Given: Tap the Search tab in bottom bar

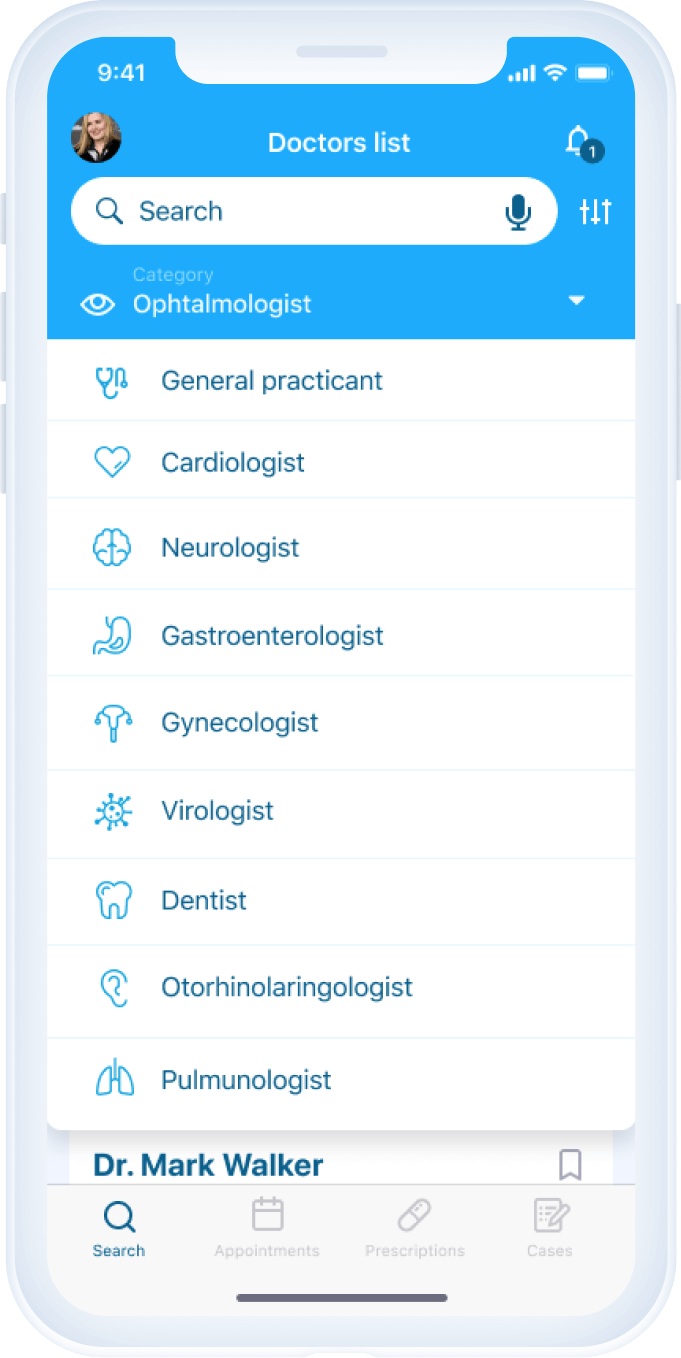Looking at the screenshot, I should [x=119, y=1228].
